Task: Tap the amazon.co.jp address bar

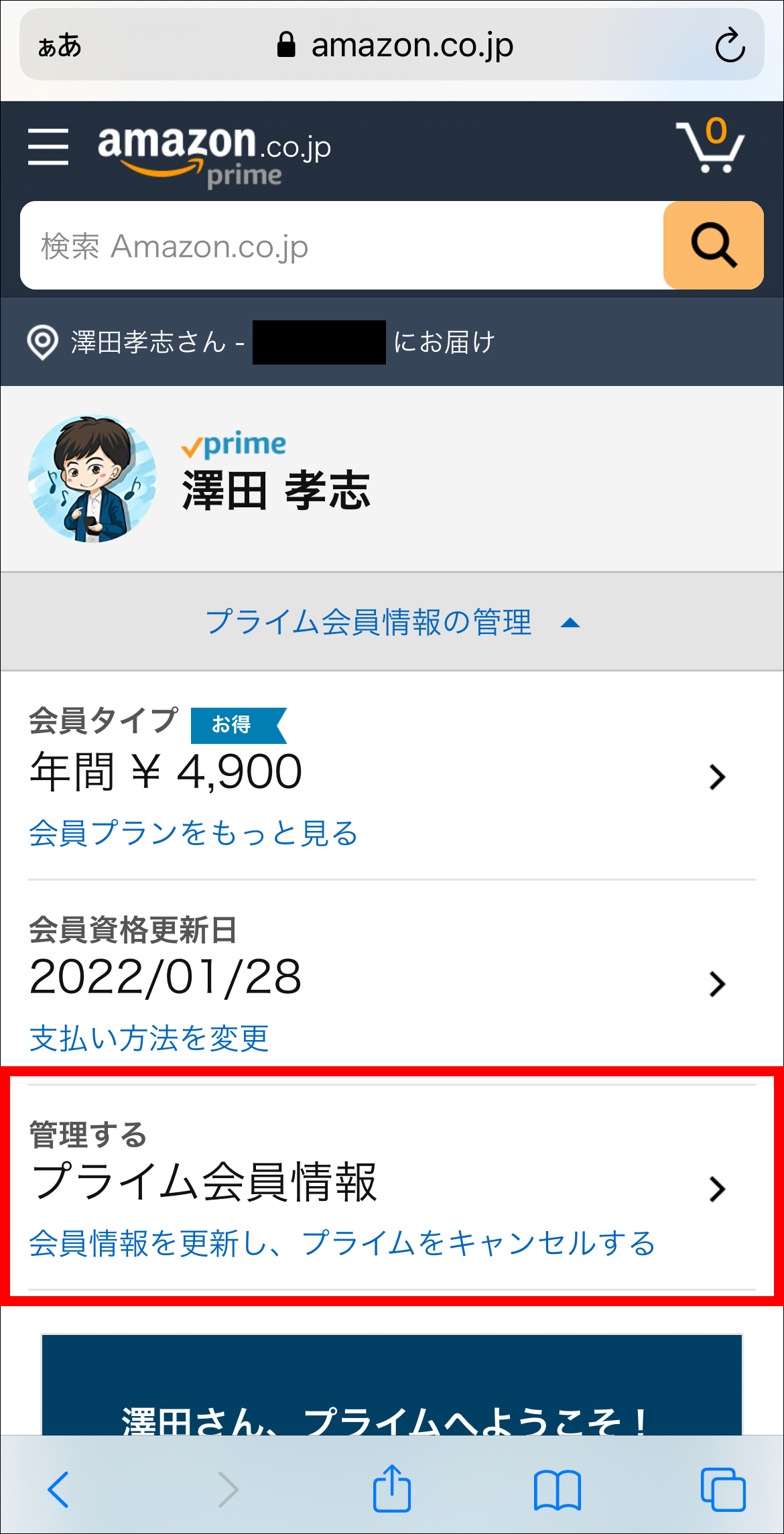Action: (x=395, y=46)
